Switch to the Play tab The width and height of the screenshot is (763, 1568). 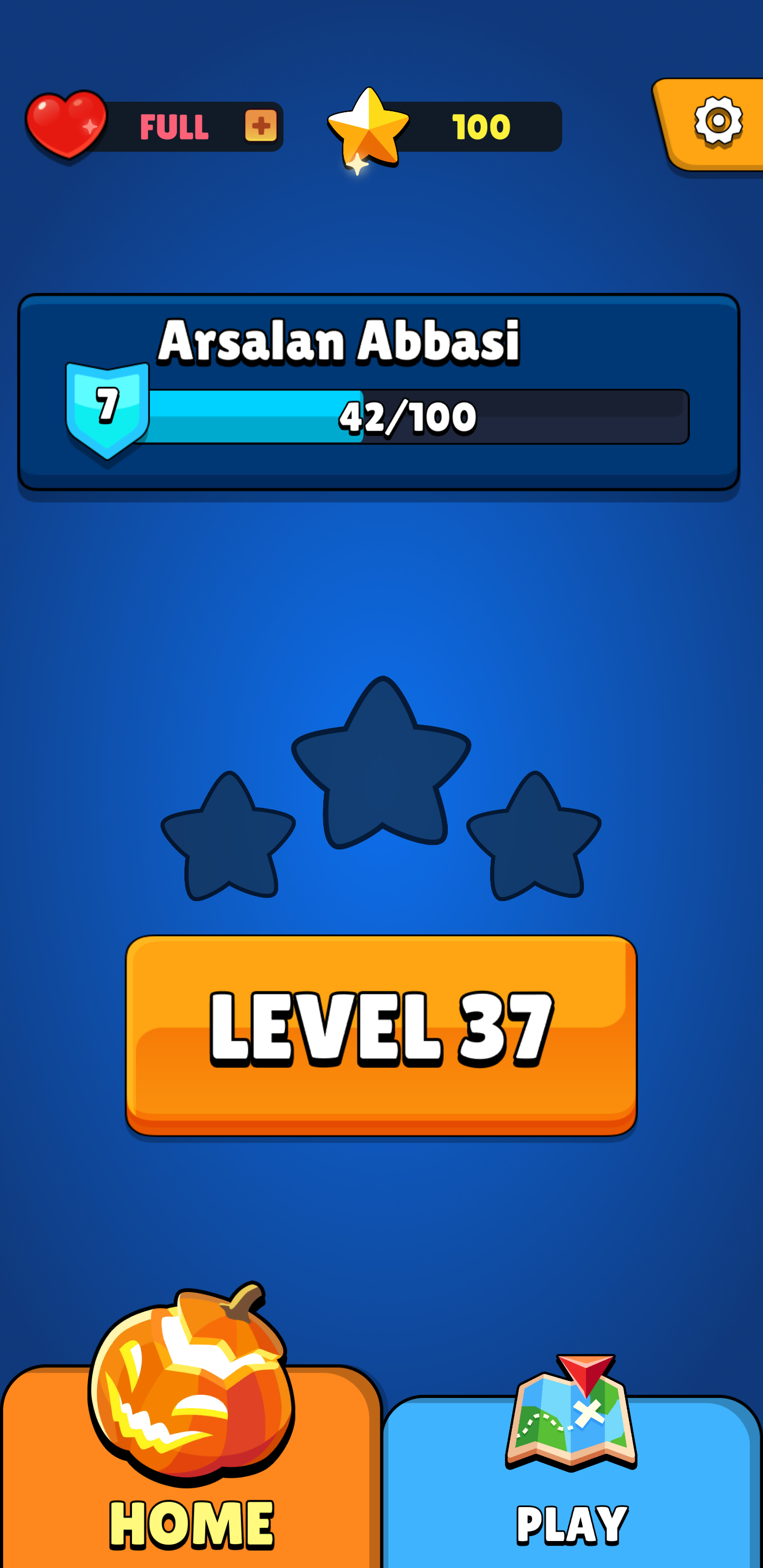tap(571, 1479)
